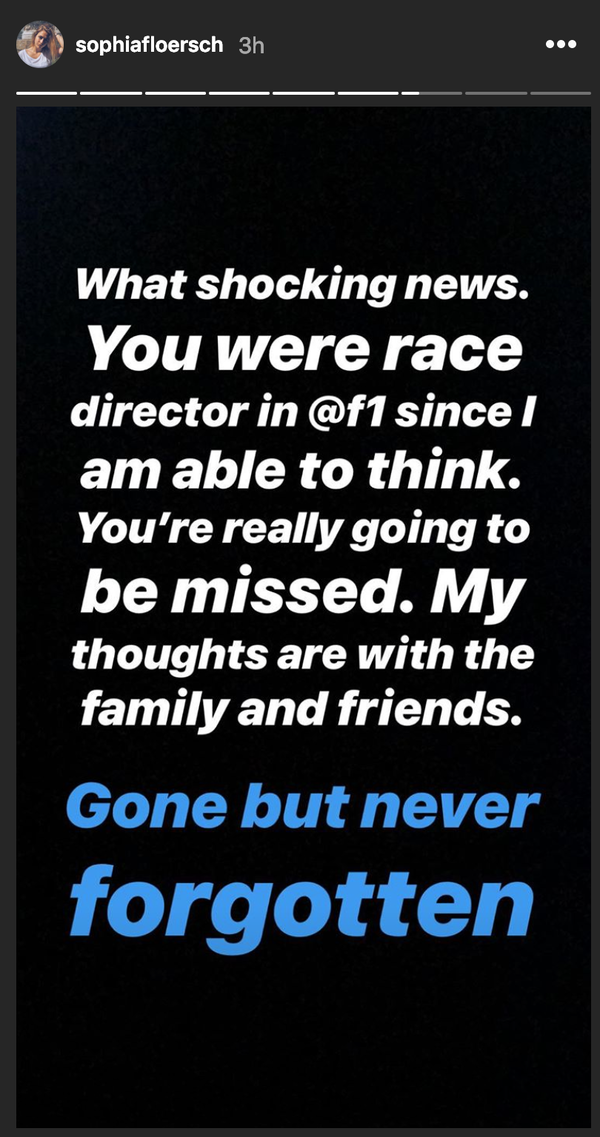Tap the sophiafloersch username
600x1137 pixels.
149,46
